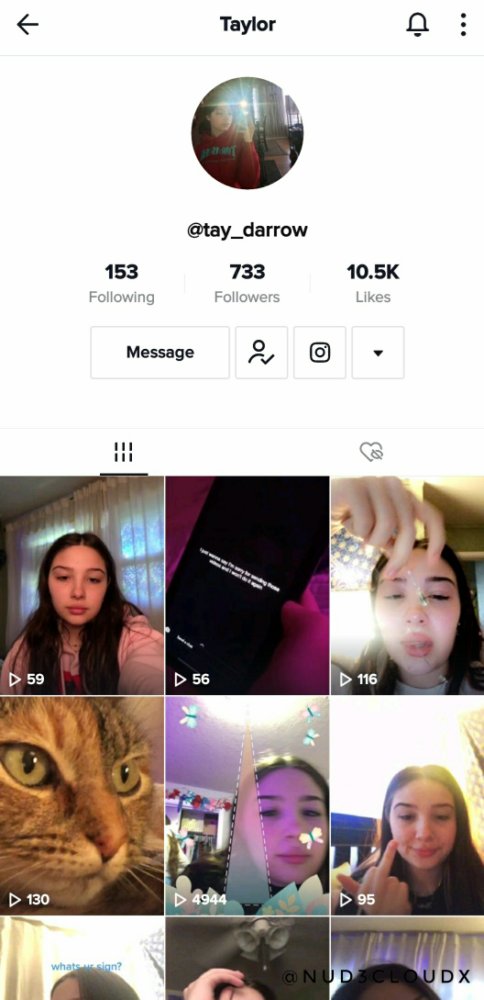Open the video with 59 views
Viewport: 484px width, 1000px height.
pos(82,585)
